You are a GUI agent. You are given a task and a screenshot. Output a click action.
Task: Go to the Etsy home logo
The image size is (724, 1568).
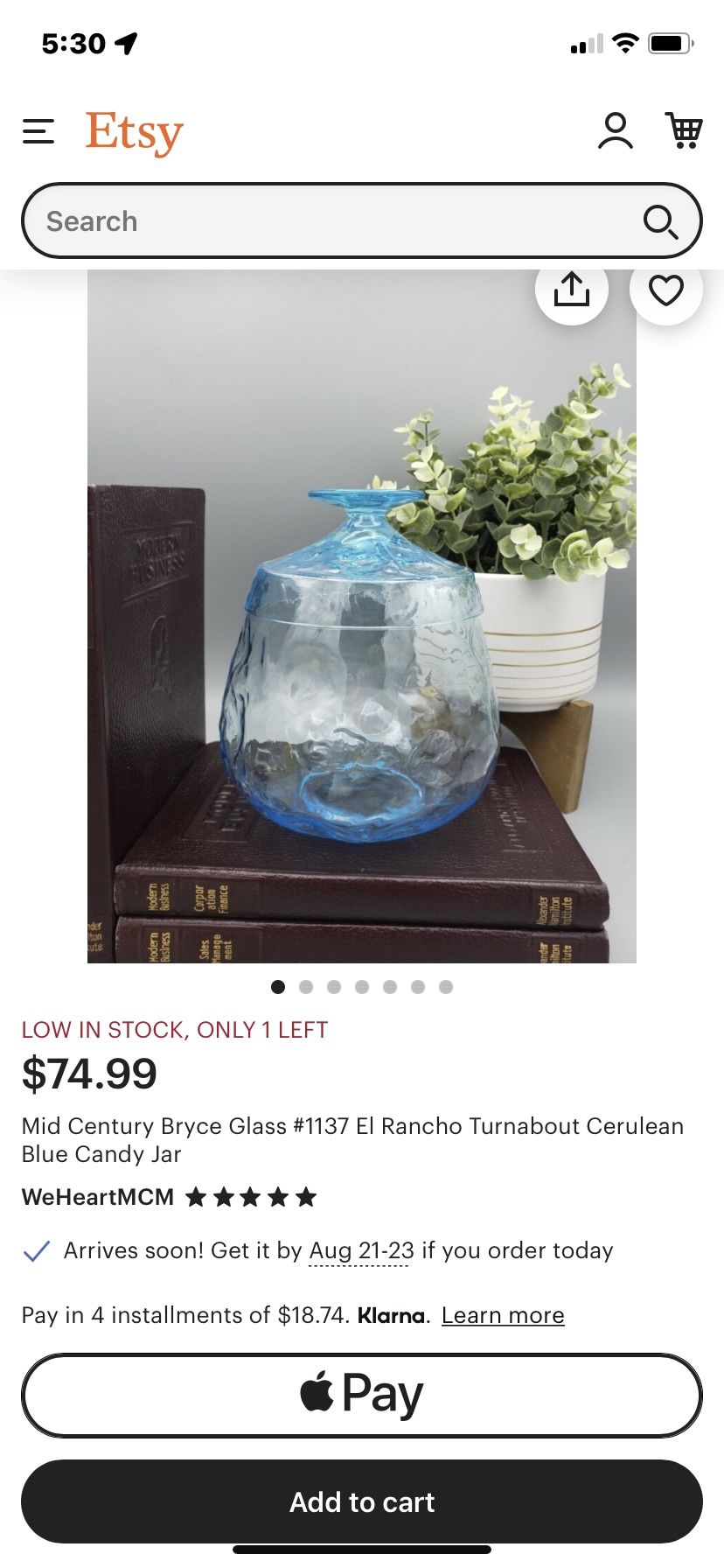click(135, 133)
